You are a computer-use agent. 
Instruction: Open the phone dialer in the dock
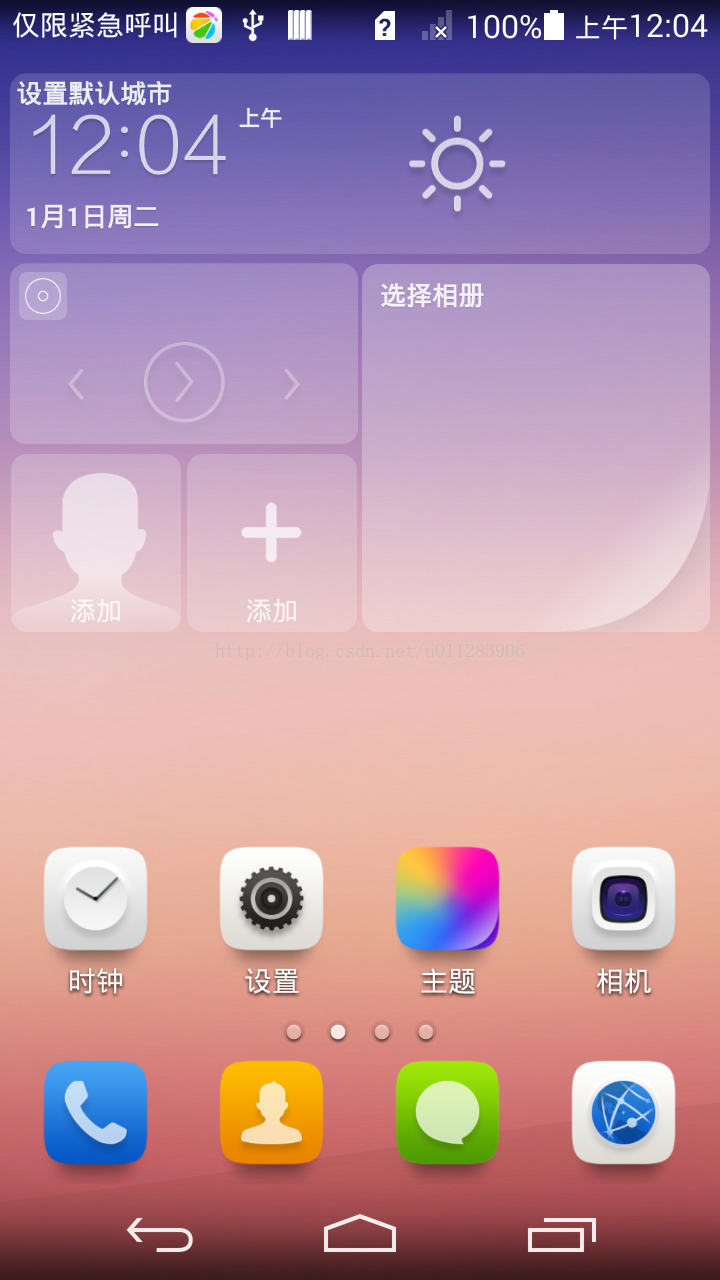(x=95, y=1112)
